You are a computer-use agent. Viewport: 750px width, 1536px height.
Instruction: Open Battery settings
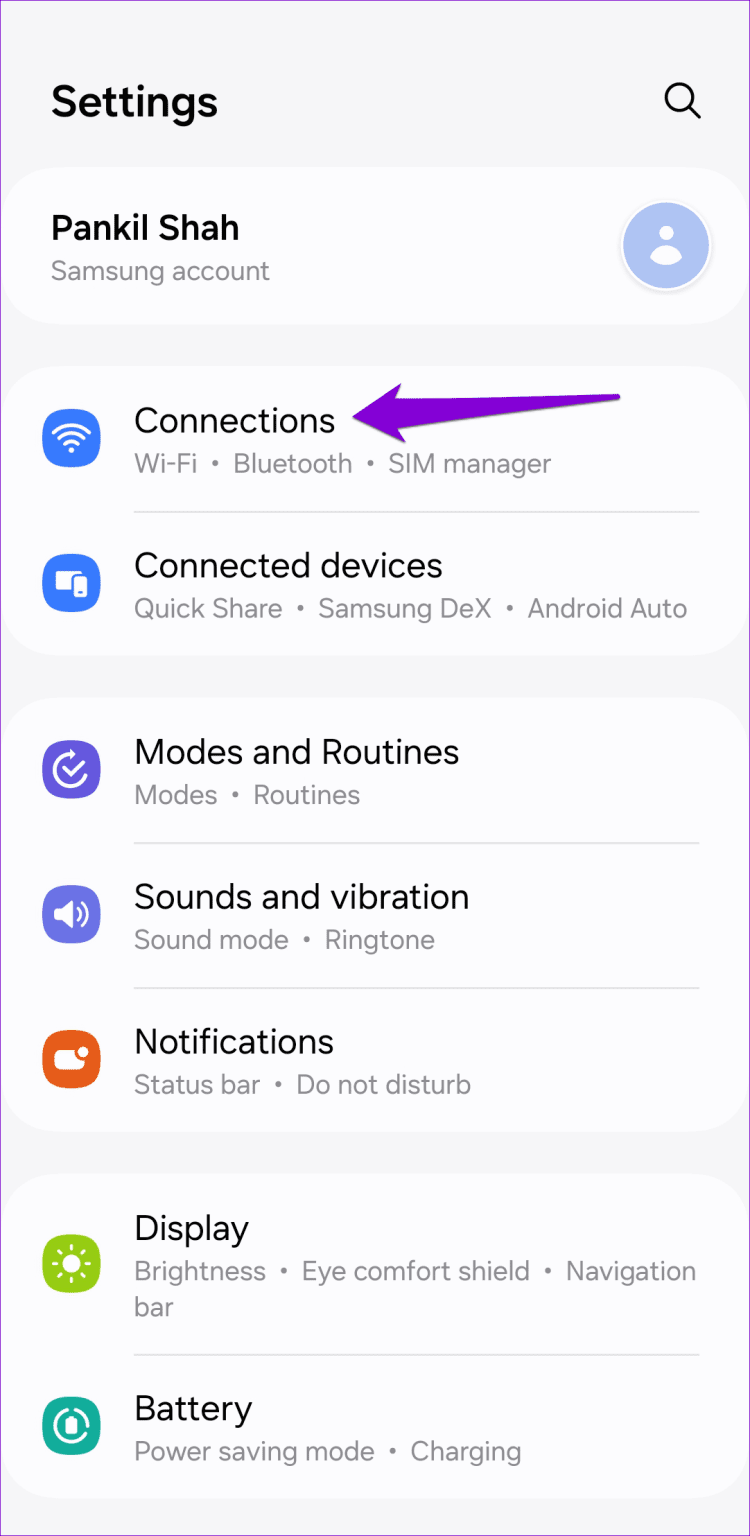tap(193, 1408)
